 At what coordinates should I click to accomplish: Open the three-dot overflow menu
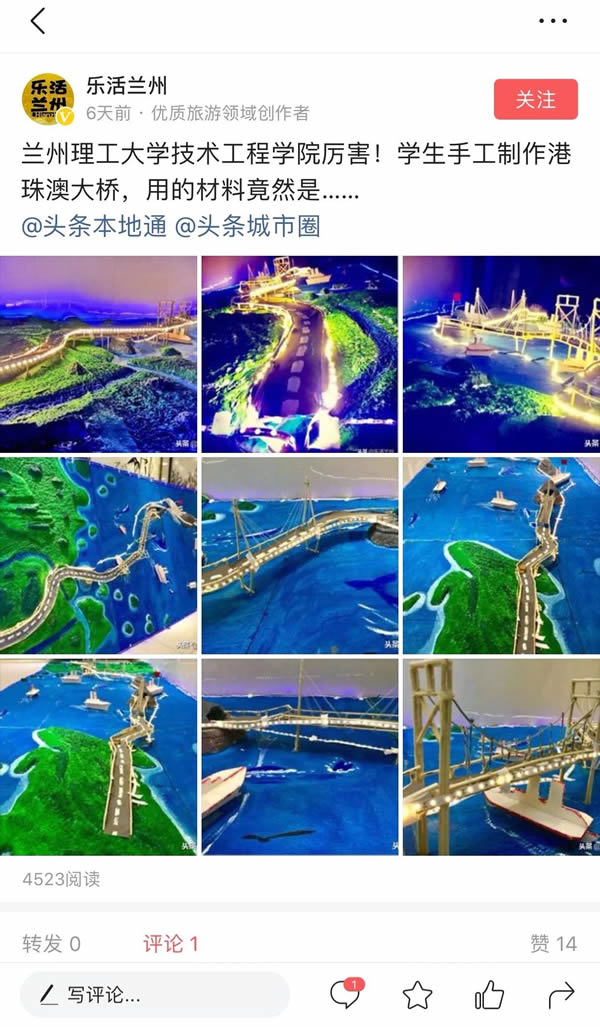point(552,21)
